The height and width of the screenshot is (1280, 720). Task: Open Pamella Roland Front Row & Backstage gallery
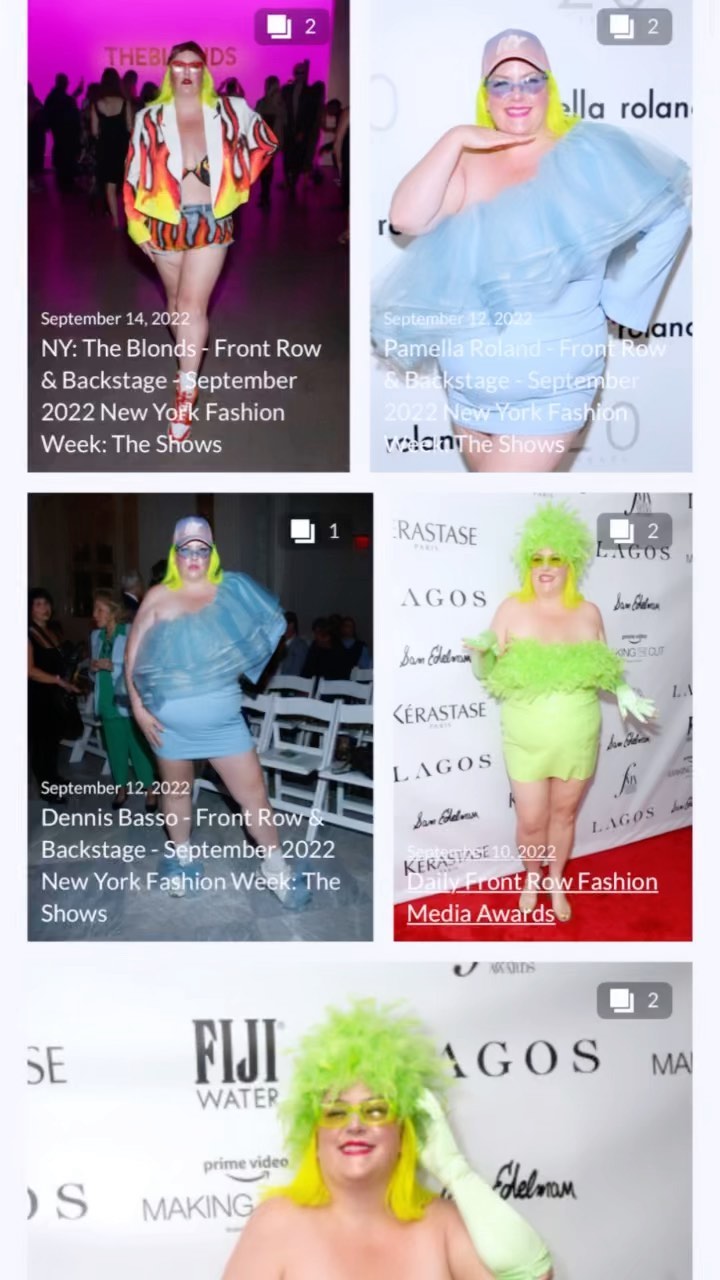pyautogui.click(x=524, y=396)
